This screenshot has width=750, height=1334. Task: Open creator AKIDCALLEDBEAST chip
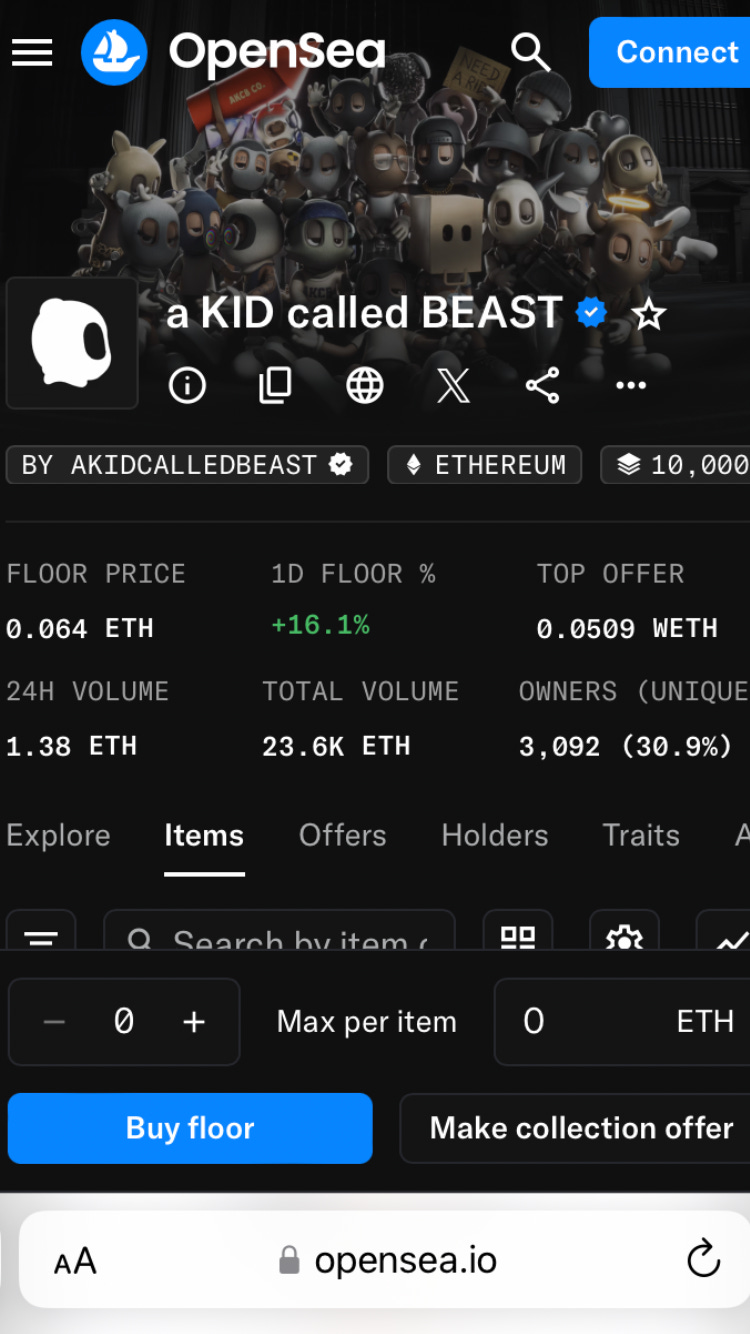[x=187, y=465]
